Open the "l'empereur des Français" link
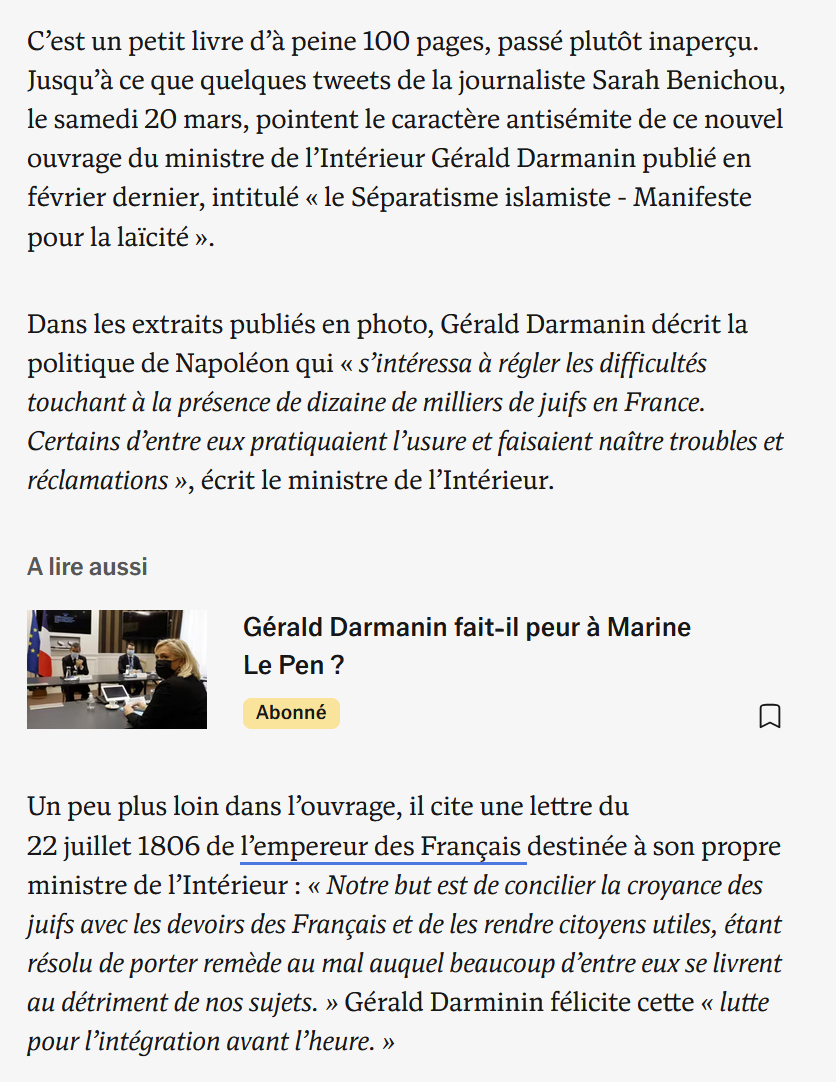 click(383, 847)
